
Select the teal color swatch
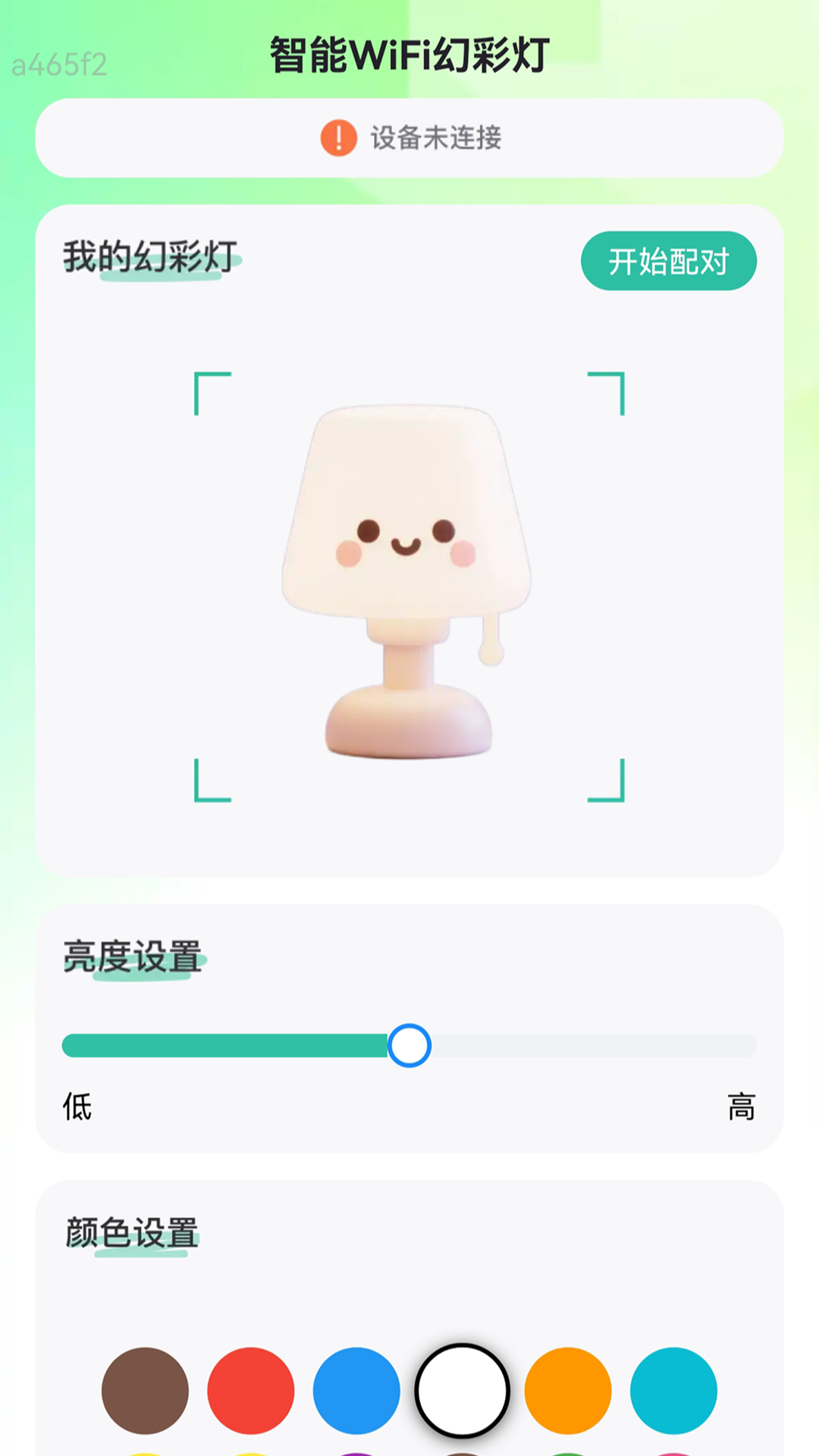673,1389
